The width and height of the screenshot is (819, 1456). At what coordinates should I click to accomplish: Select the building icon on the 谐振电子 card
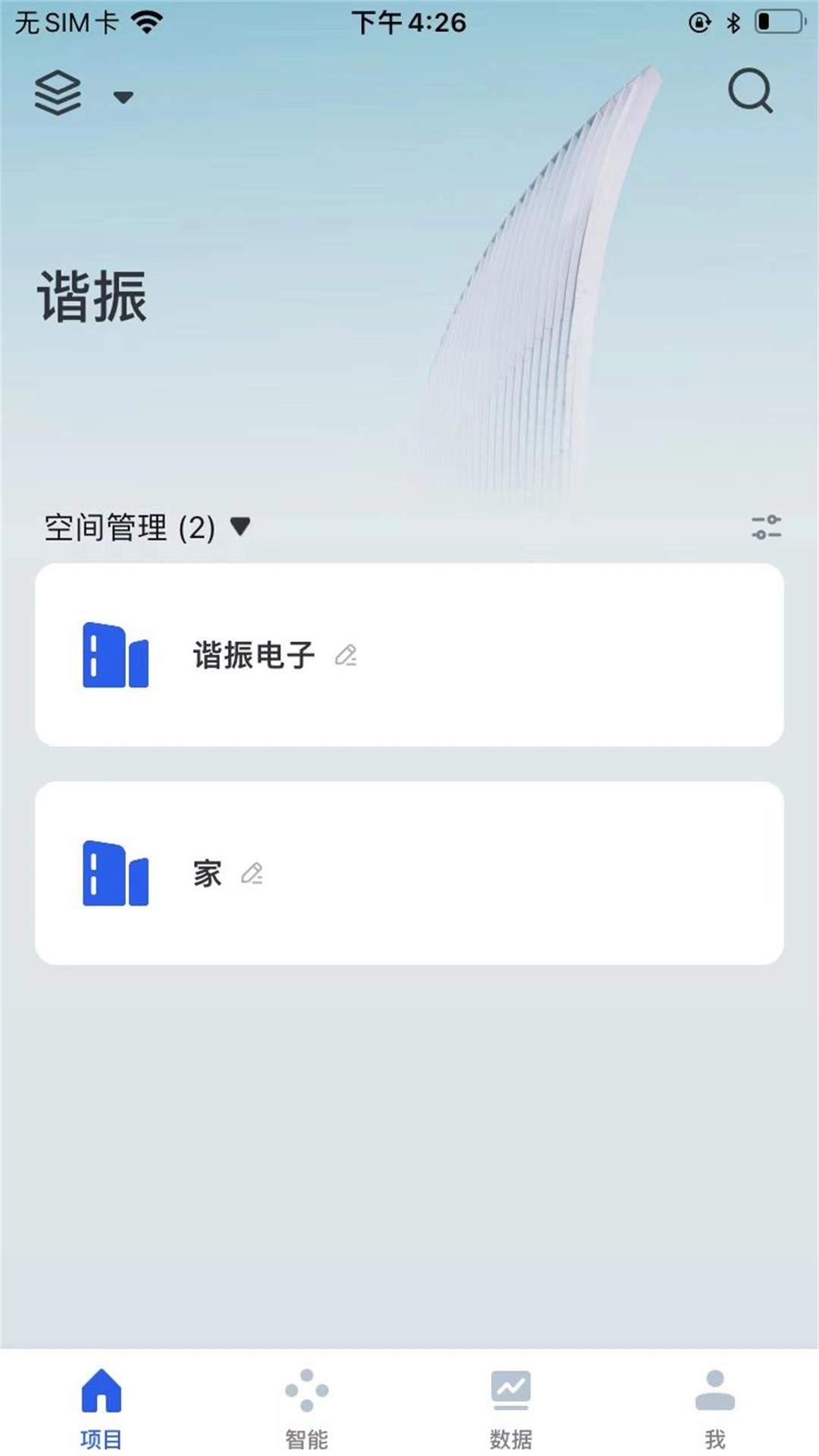click(x=115, y=657)
